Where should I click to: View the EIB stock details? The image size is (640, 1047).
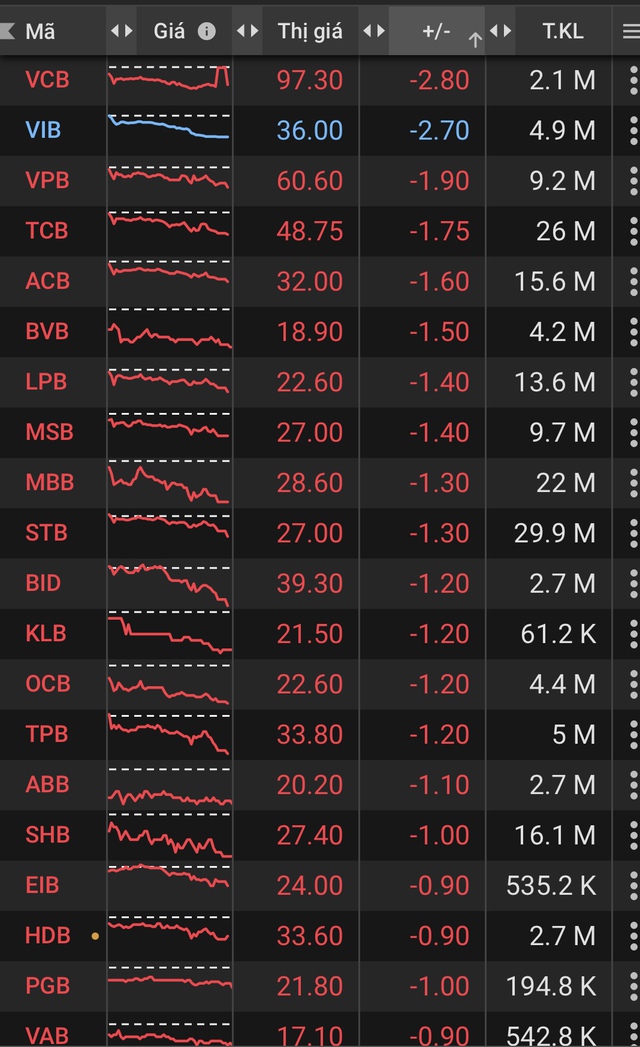[320, 885]
